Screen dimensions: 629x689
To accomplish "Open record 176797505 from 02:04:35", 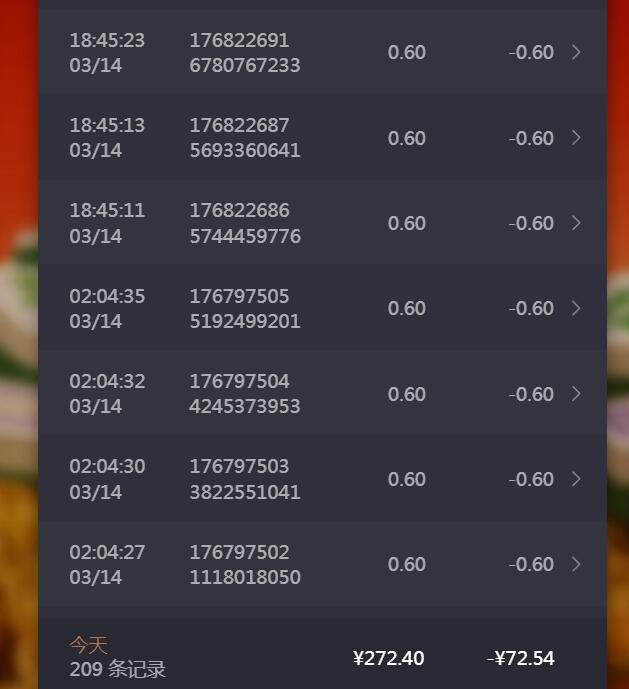I will [322, 308].
